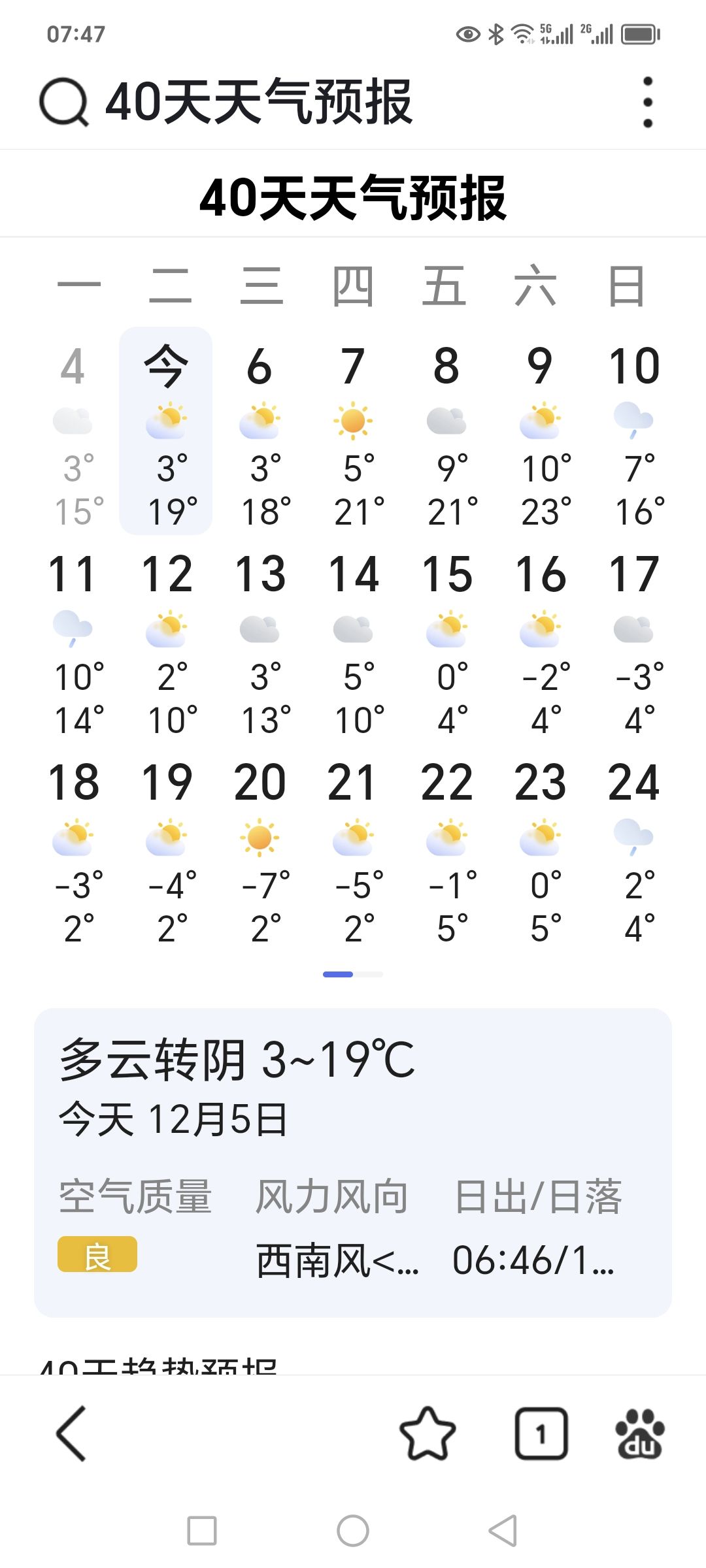The image size is (706, 1568).
Task: Select the forecast for day 7
Action: (353, 431)
